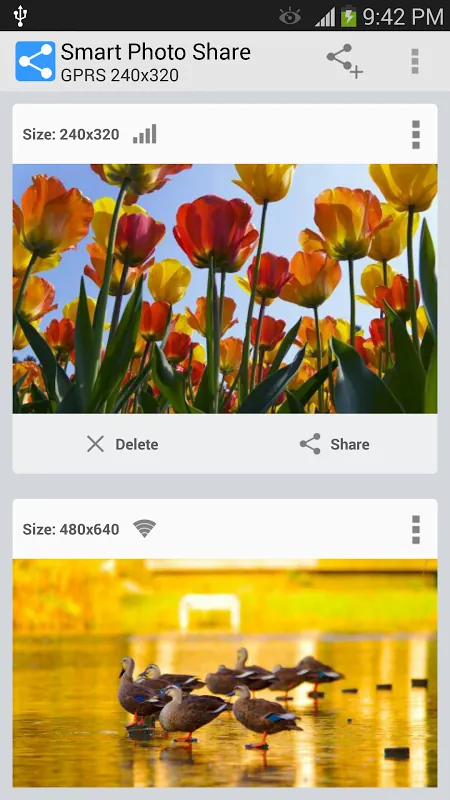Open the tulips photo preview
The image size is (450, 800).
pos(225,289)
